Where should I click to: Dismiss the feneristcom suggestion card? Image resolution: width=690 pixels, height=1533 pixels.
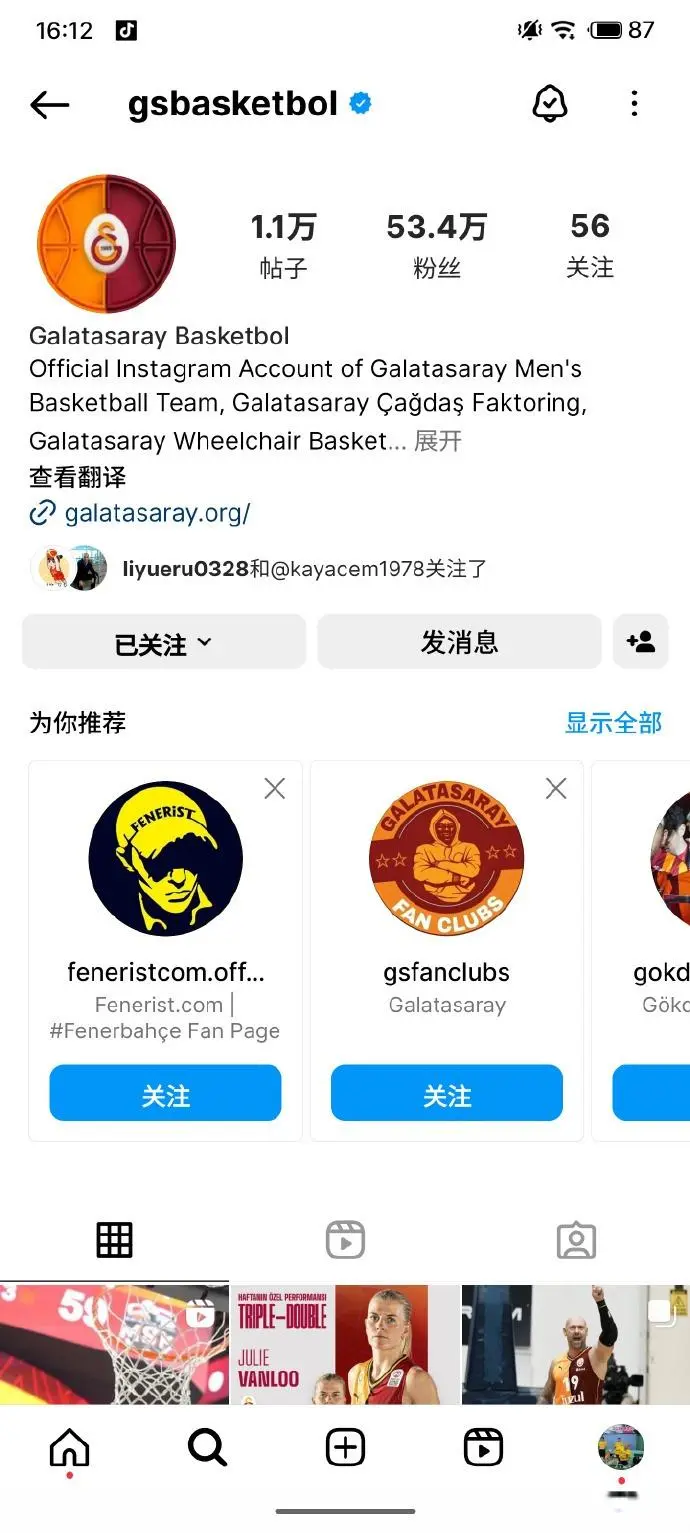click(x=274, y=789)
